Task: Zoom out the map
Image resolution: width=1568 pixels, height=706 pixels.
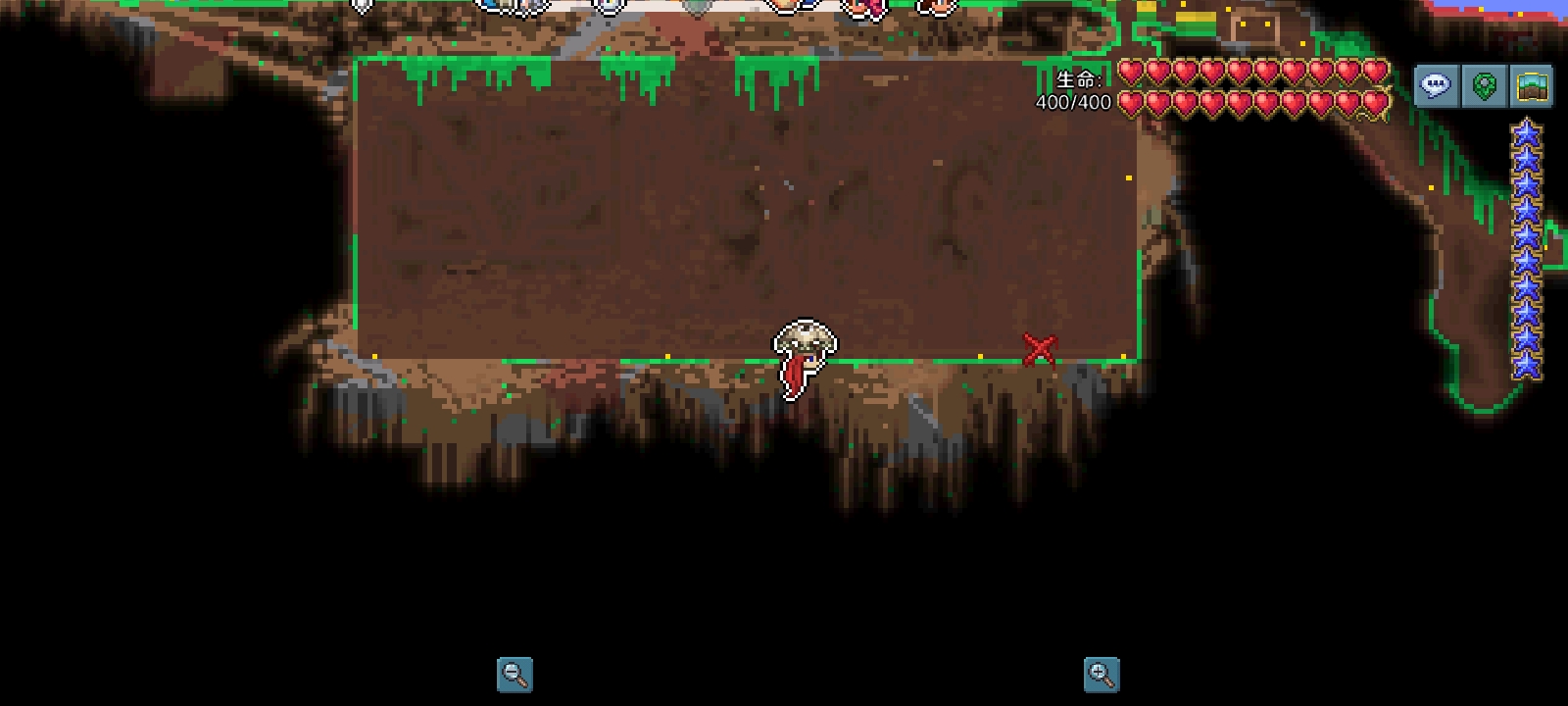Action: coord(514,675)
